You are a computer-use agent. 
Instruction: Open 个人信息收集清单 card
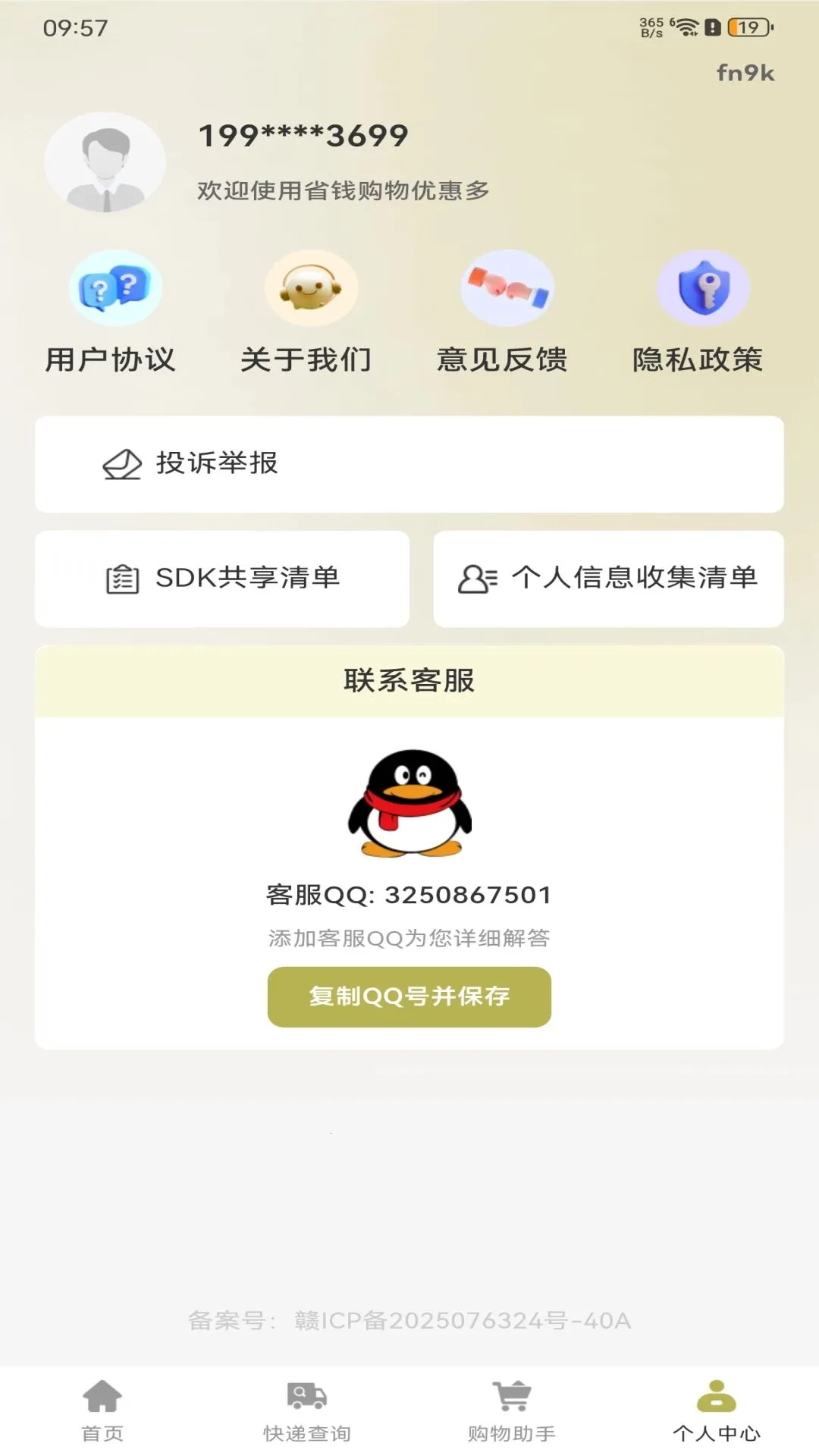608,579
